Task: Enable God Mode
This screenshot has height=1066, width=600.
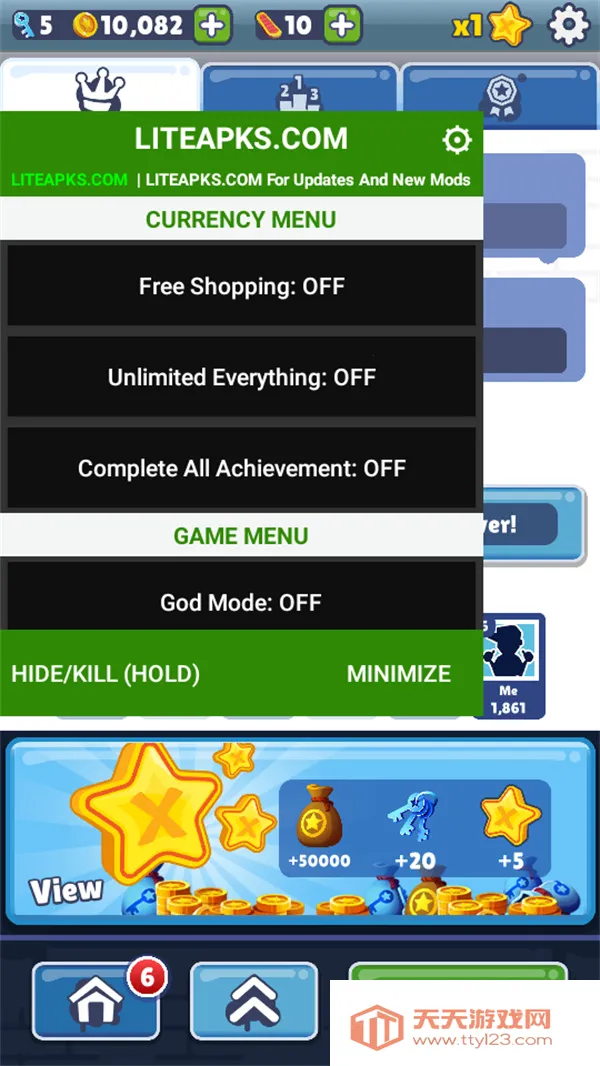Action: pos(241,601)
